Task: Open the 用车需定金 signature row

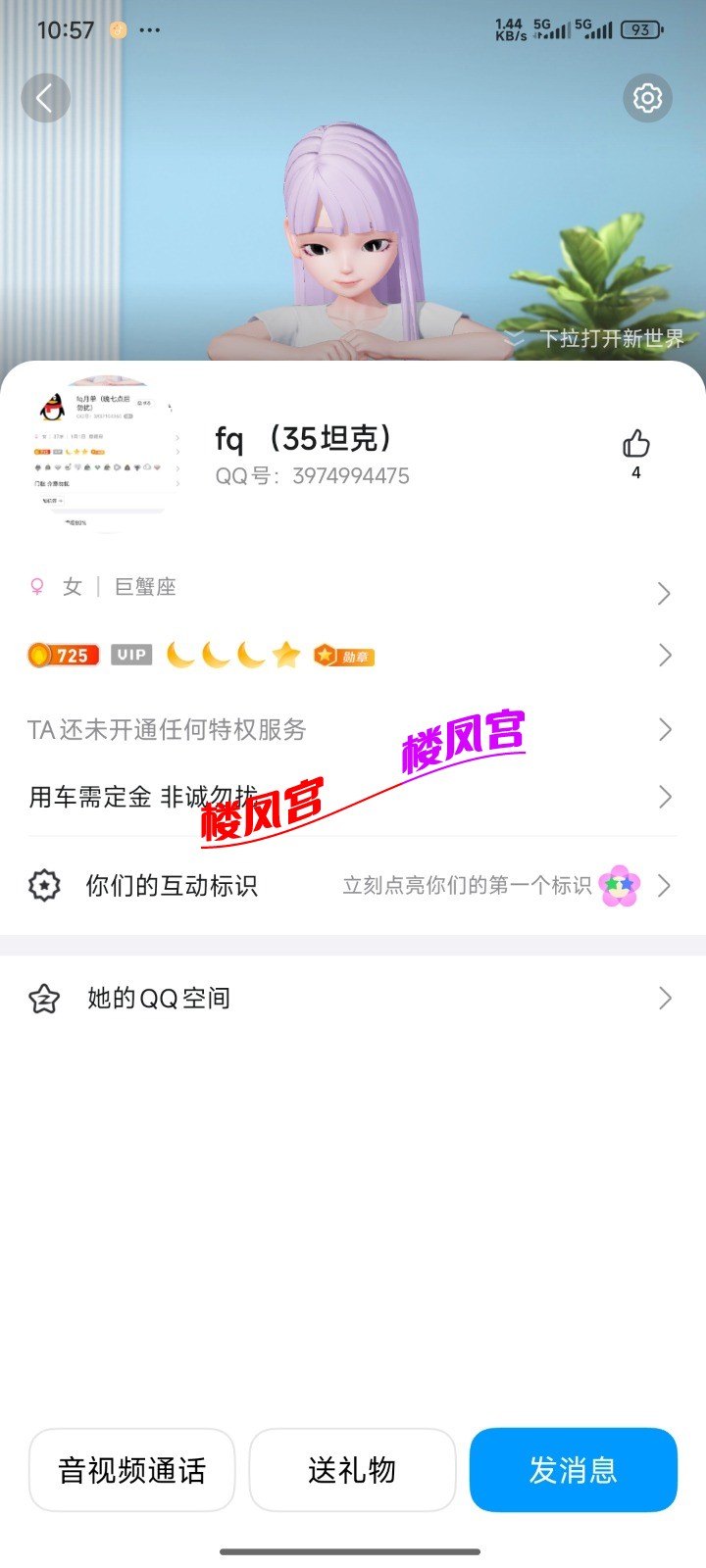Action: click(x=353, y=797)
